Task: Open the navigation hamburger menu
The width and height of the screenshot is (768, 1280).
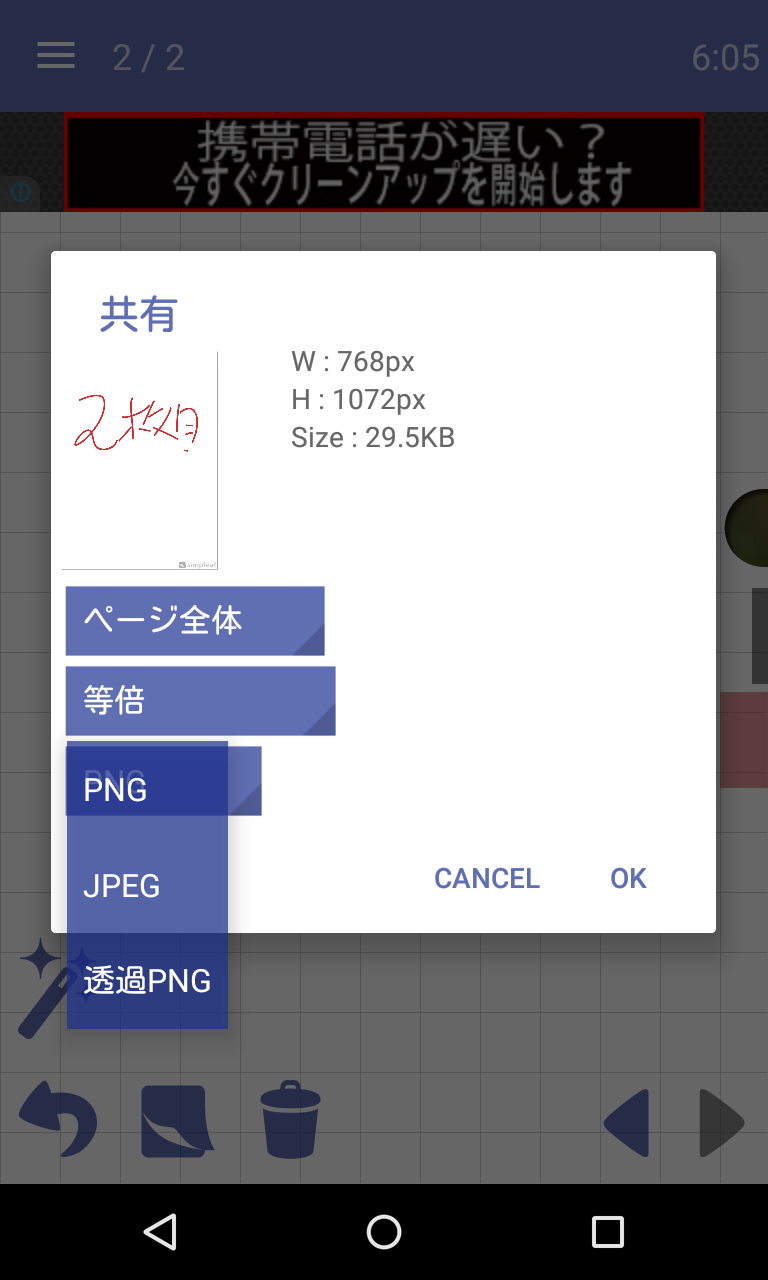Action: (55, 56)
